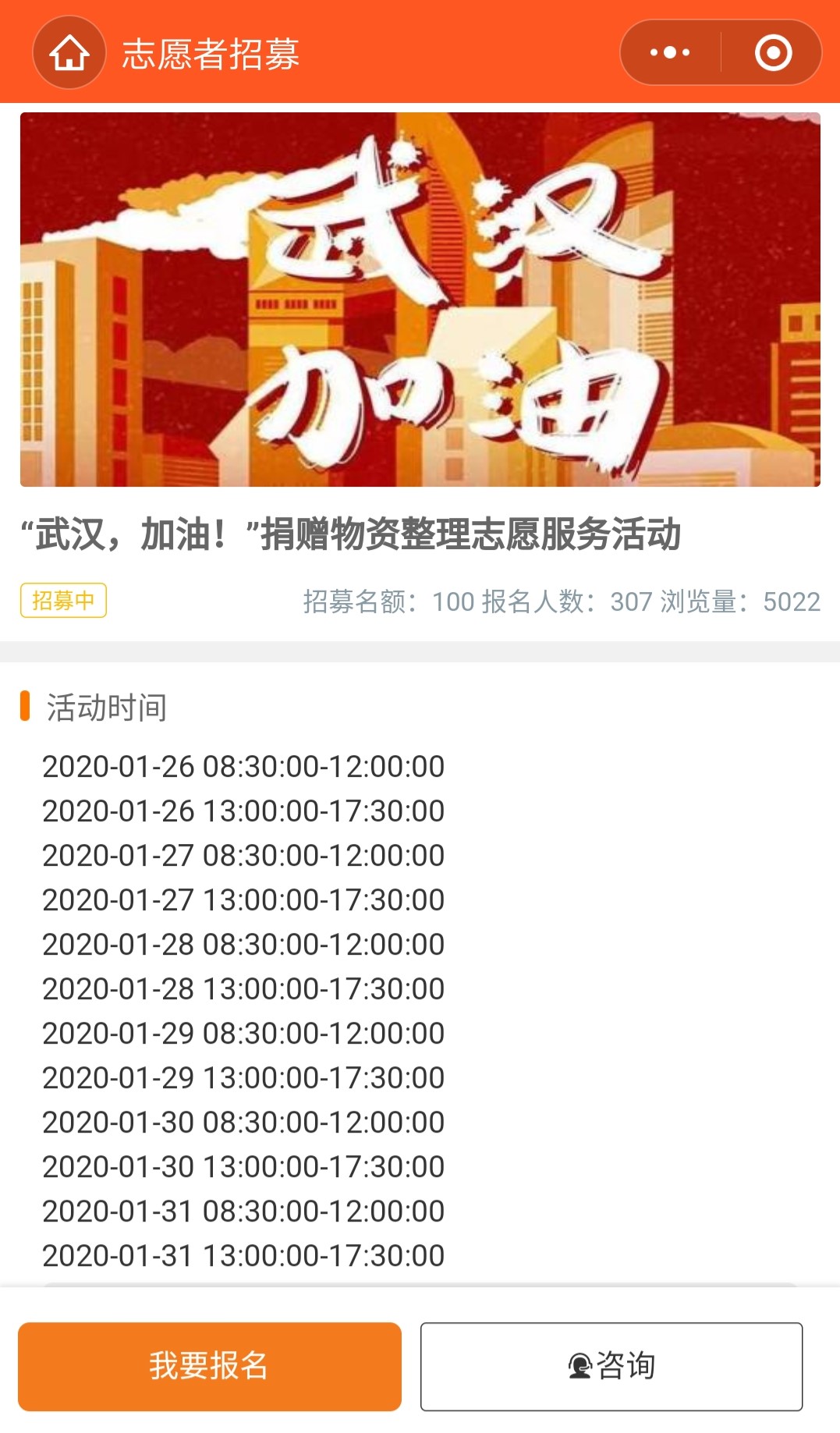
Task: Open the three-dot more options menu
Action: (670, 53)
